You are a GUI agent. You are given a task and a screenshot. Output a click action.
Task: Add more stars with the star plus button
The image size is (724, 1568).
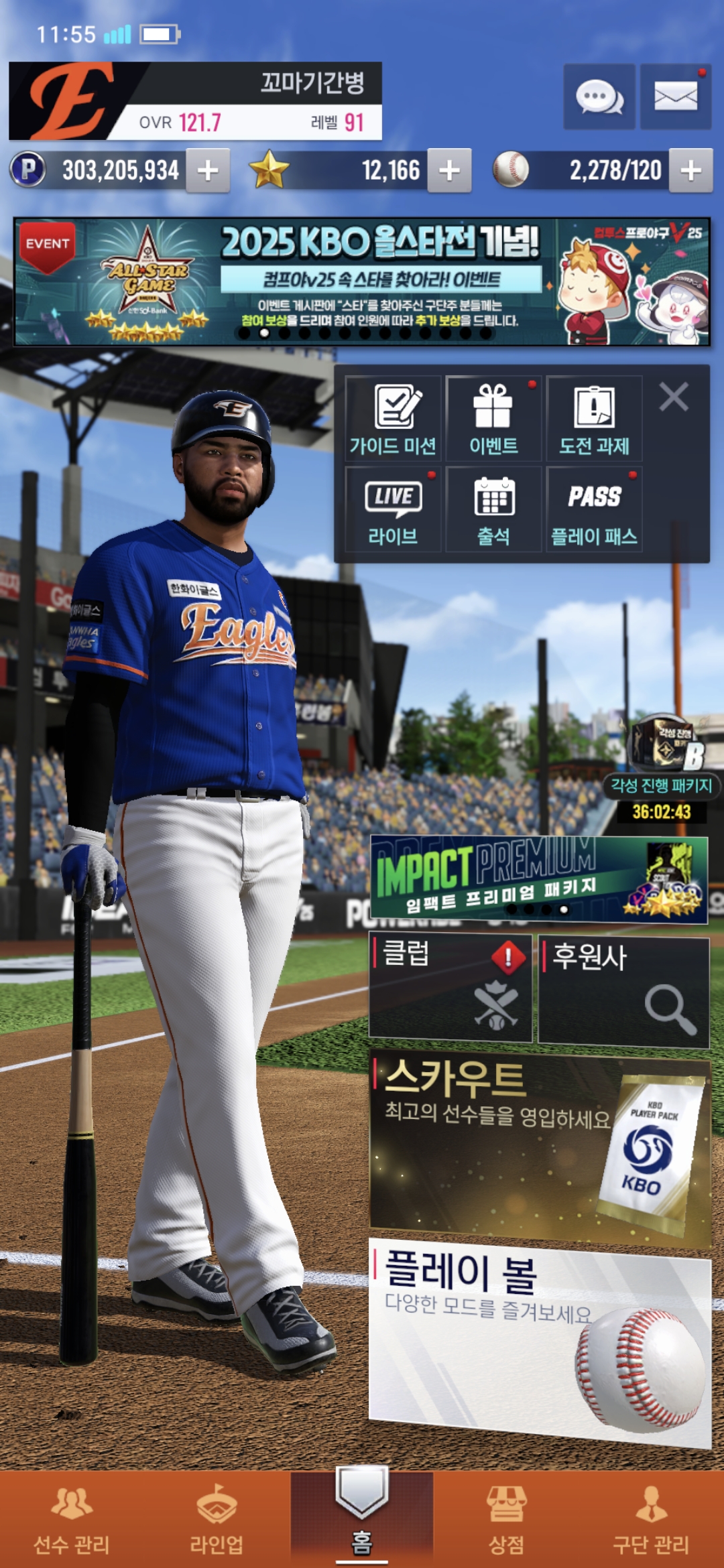pos(449,171)
